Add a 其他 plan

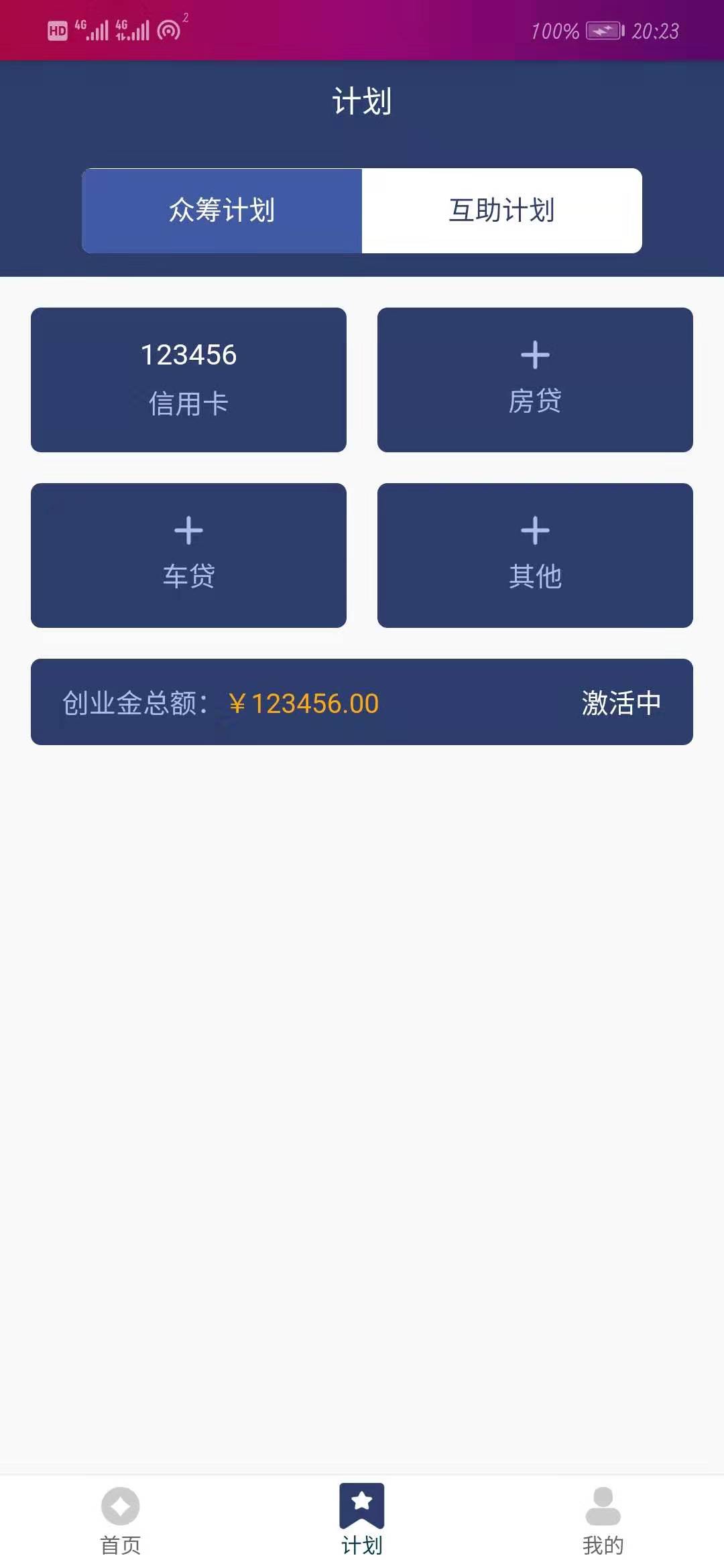click(535, 555)
